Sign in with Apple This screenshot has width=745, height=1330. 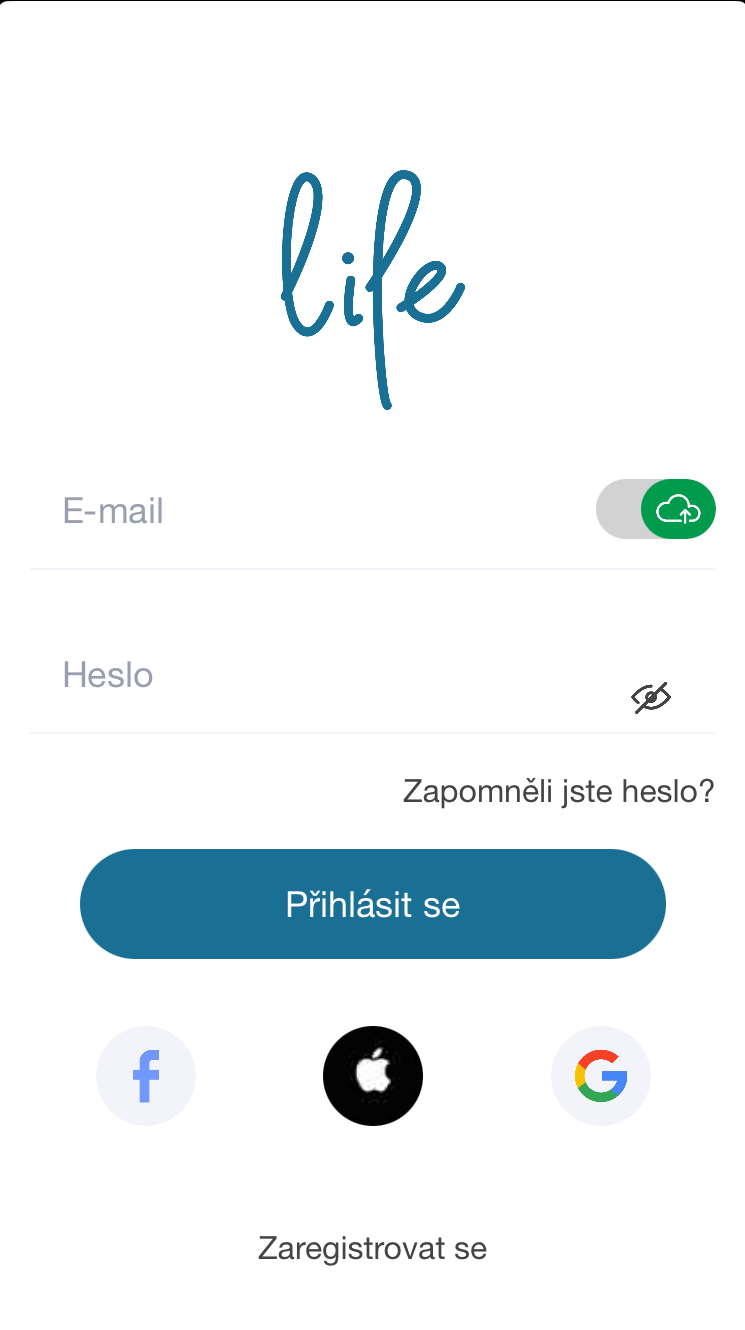373,1076
